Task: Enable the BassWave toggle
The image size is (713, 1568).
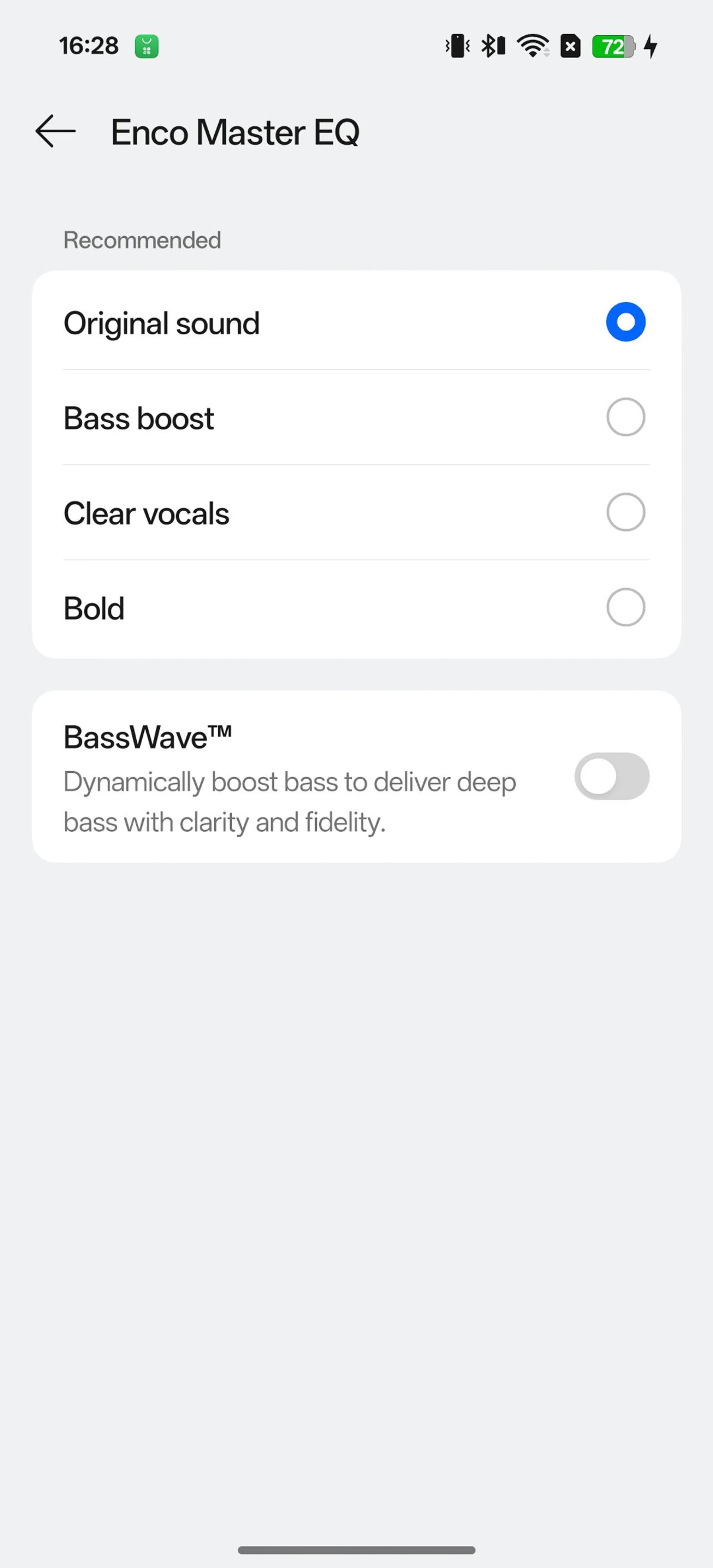Action: click(x=611, y=777)
